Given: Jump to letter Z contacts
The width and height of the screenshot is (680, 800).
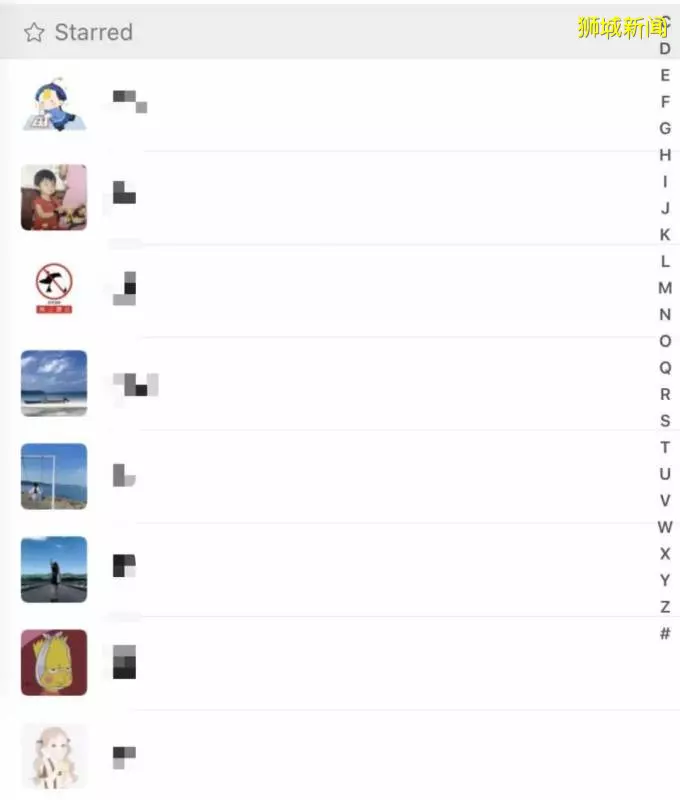Looking at the screenshot, I should click(665, 606).
